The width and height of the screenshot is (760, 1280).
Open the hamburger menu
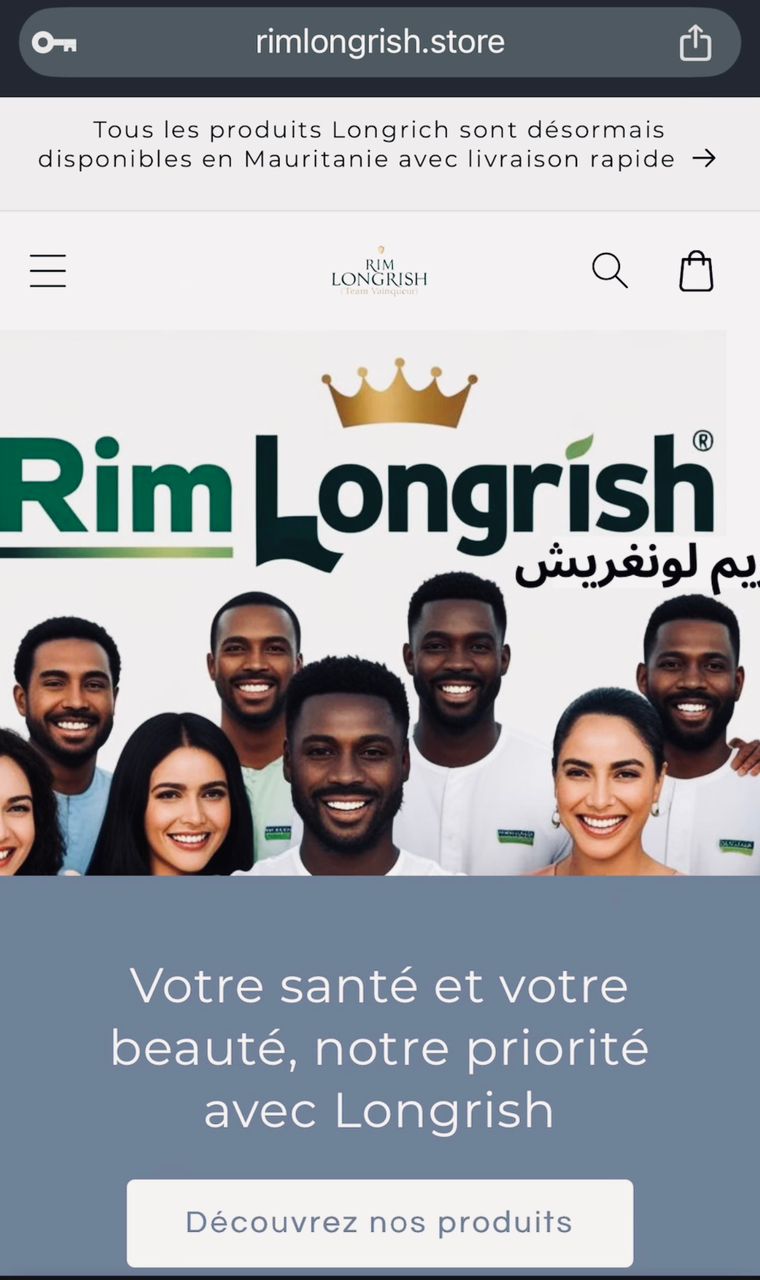pyautogui.click(x=47, y=271)
